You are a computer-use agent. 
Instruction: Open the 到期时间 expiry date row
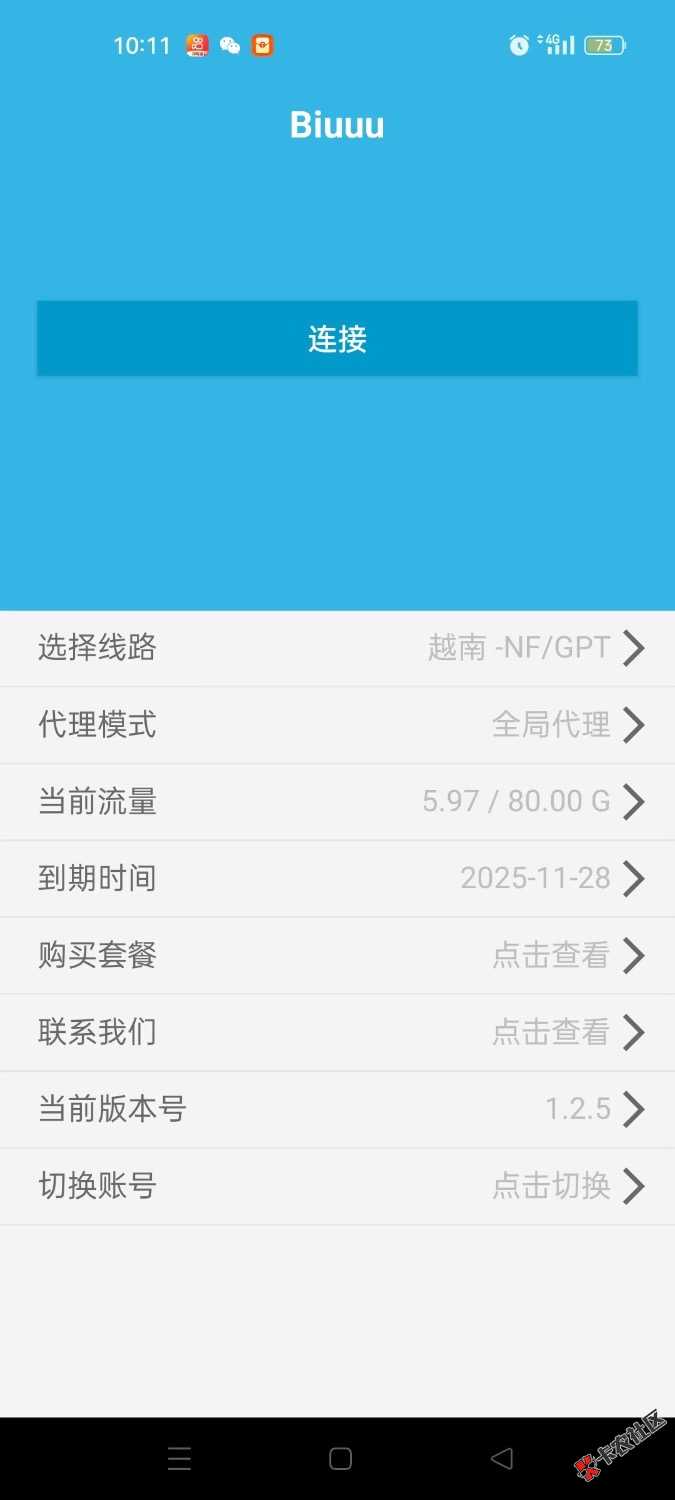point(337,879)
